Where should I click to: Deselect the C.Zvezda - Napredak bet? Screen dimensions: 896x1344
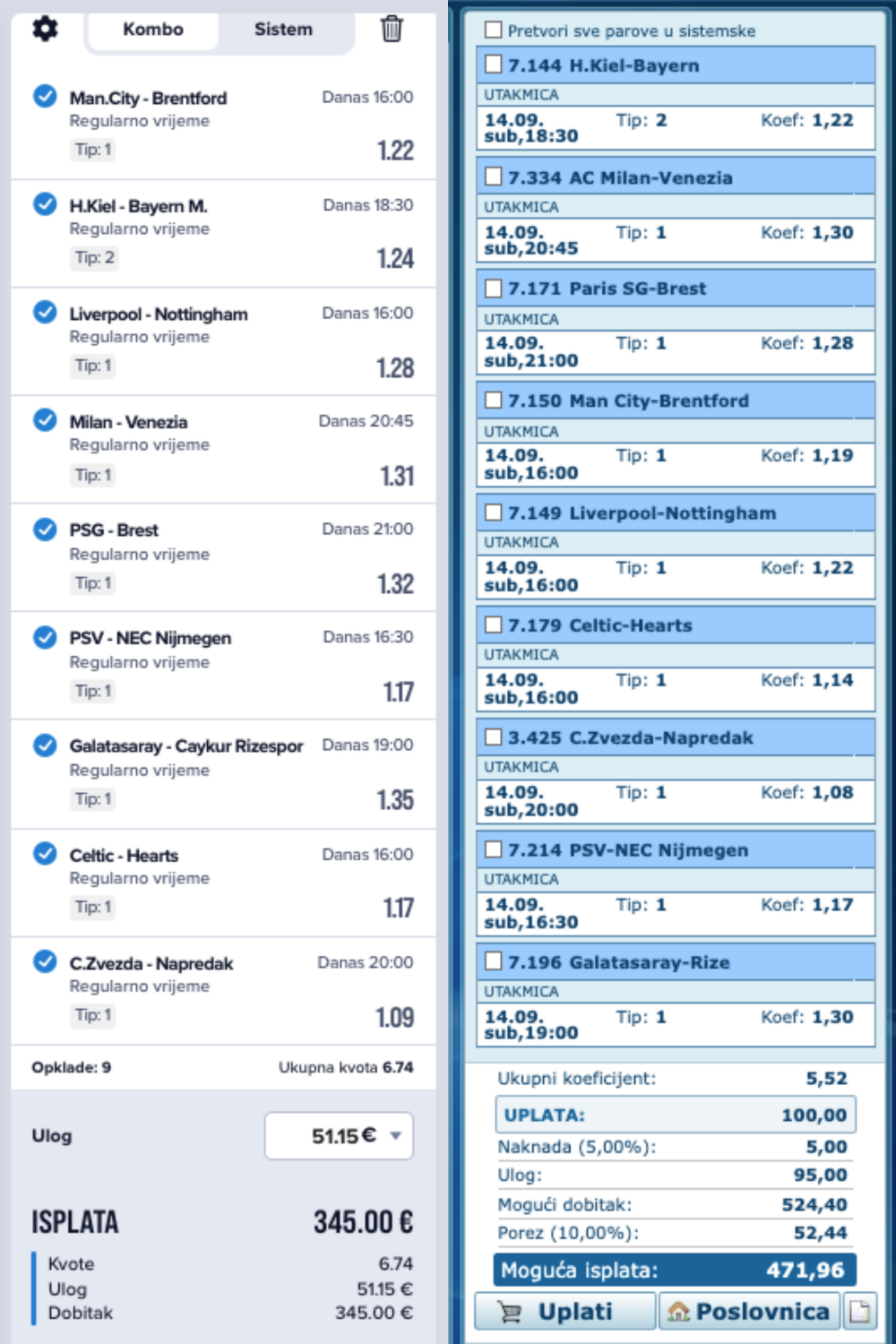[45, 961]
